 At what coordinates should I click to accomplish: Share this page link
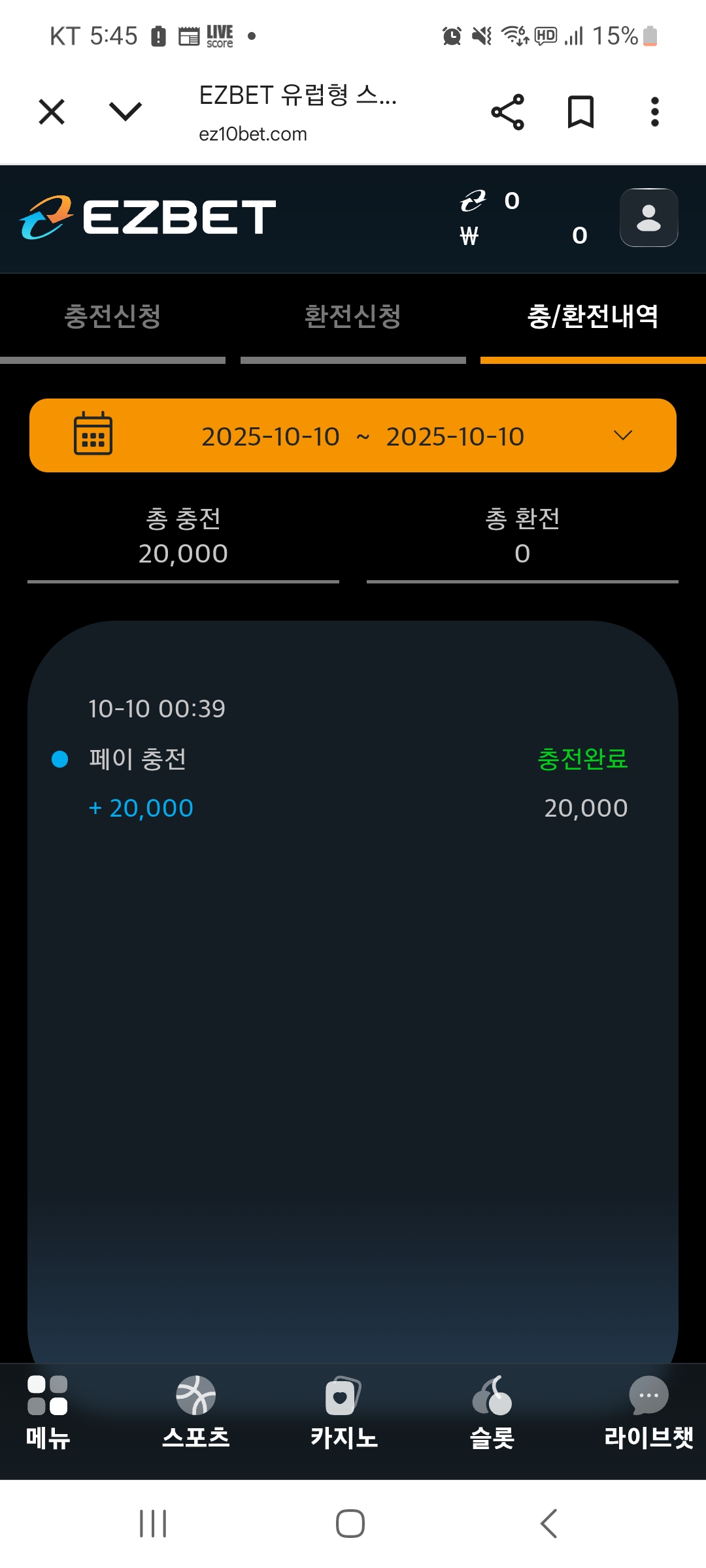click(x=507, y=112)
